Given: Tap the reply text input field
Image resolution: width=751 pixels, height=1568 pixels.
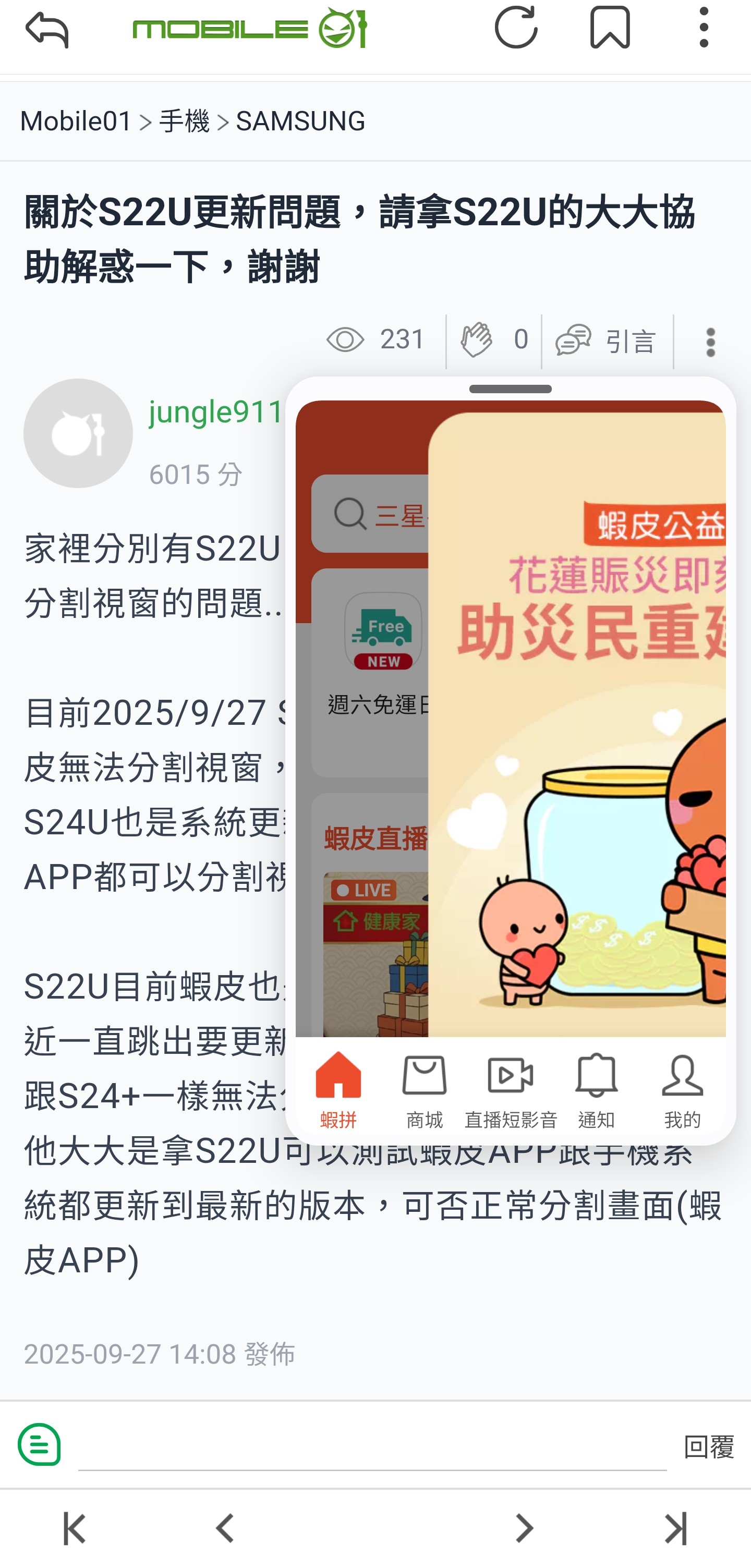Looking at the screenshot, I should click(x=371, y=1447).
